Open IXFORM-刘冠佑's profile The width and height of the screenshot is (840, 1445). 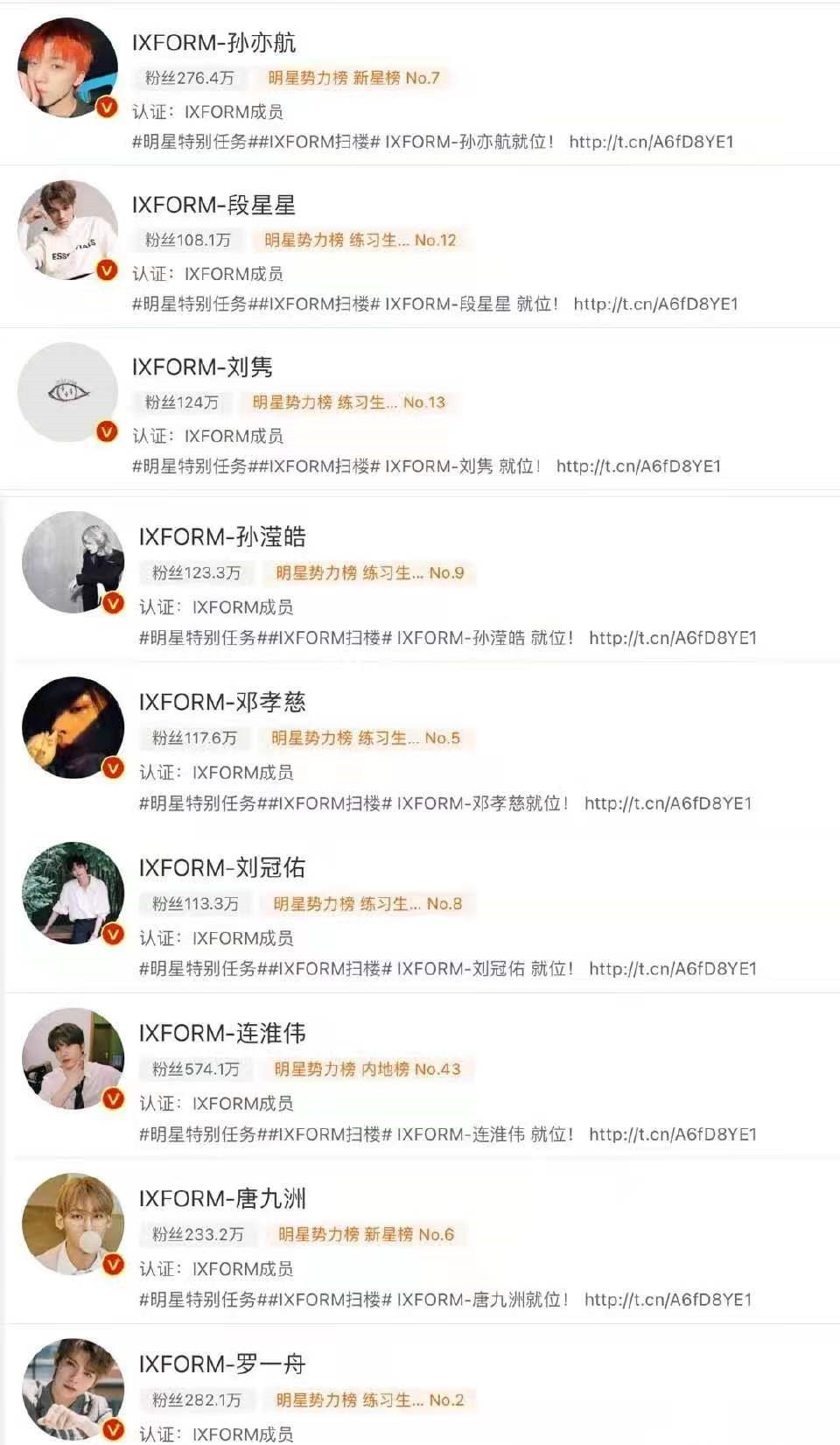coord(222,867)
